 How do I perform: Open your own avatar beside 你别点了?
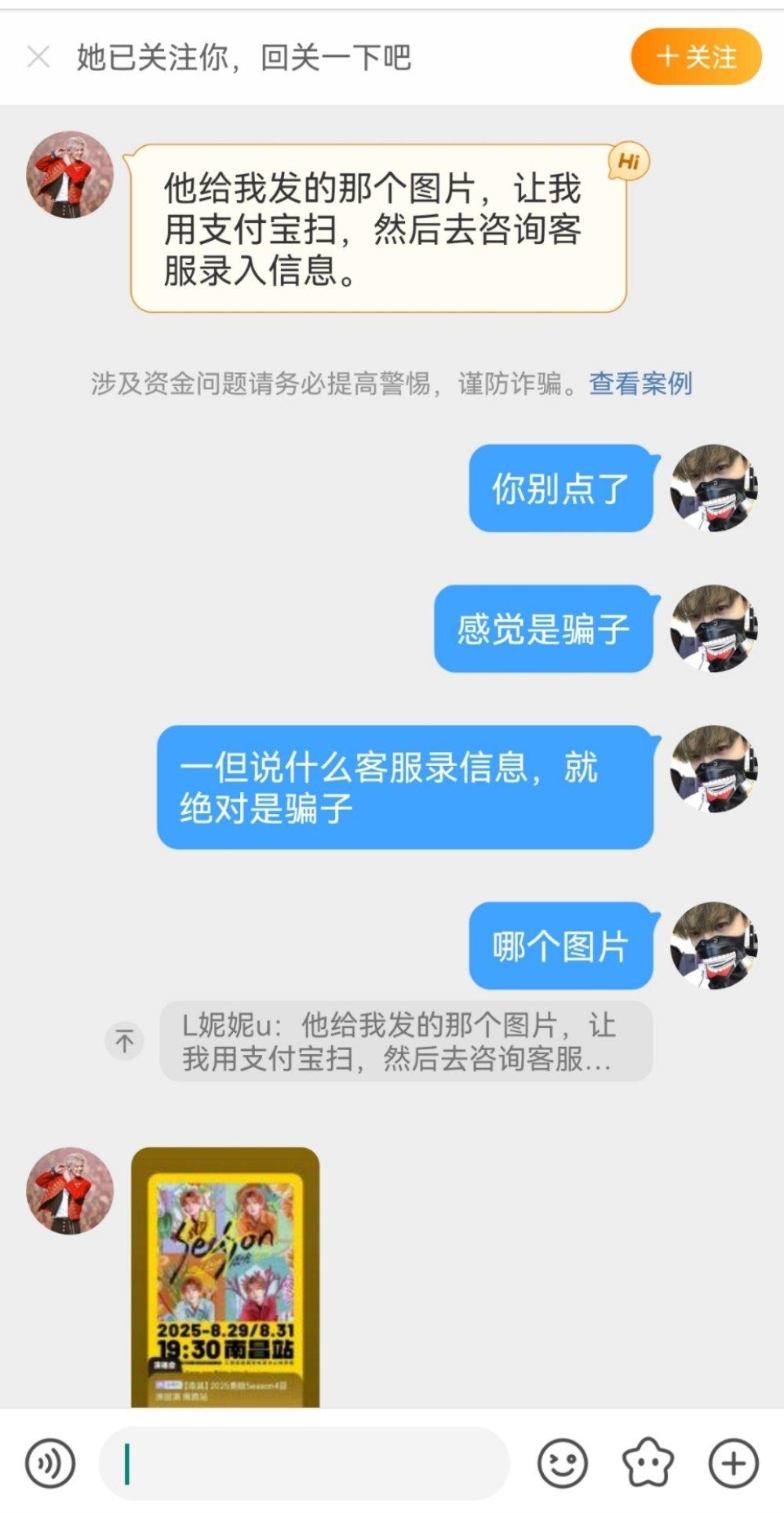pyautogui.click(x=713, y=488)
